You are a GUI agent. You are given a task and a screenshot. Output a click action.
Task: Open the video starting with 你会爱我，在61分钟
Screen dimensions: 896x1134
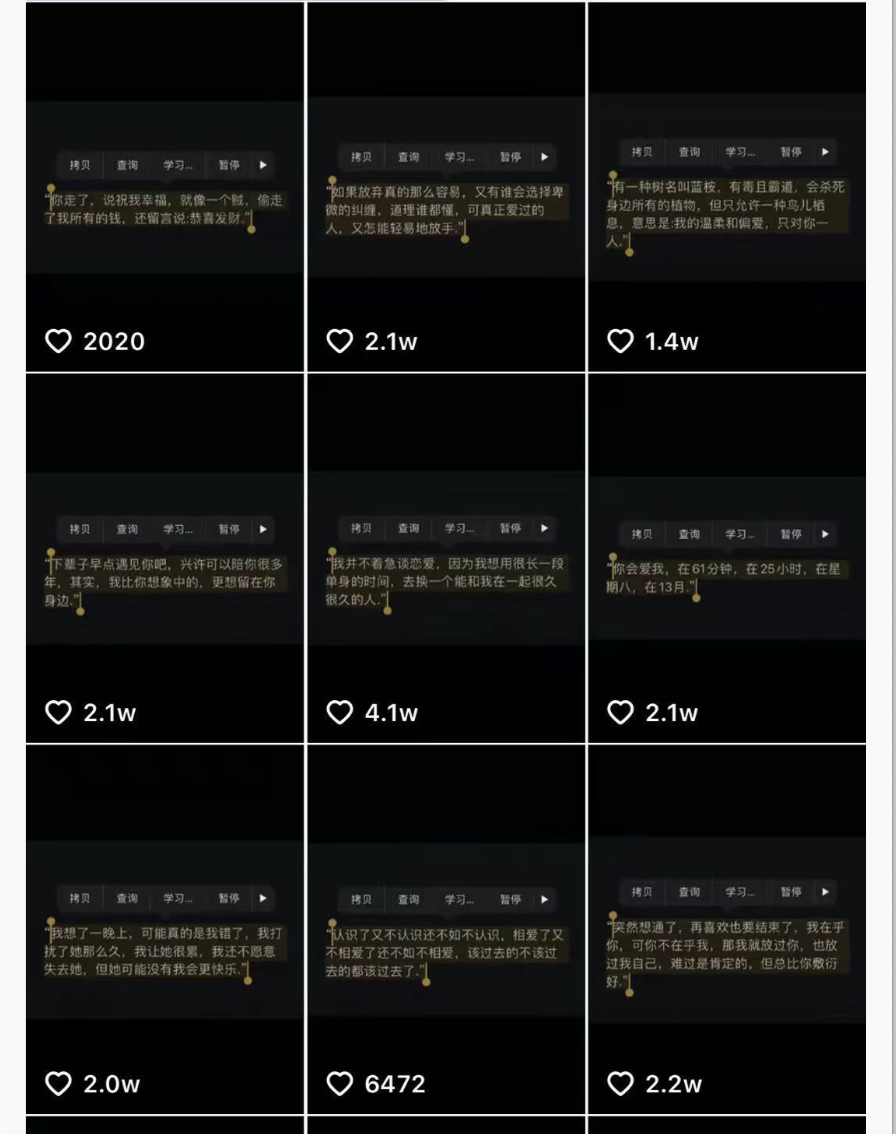click(x=727, y=560)
